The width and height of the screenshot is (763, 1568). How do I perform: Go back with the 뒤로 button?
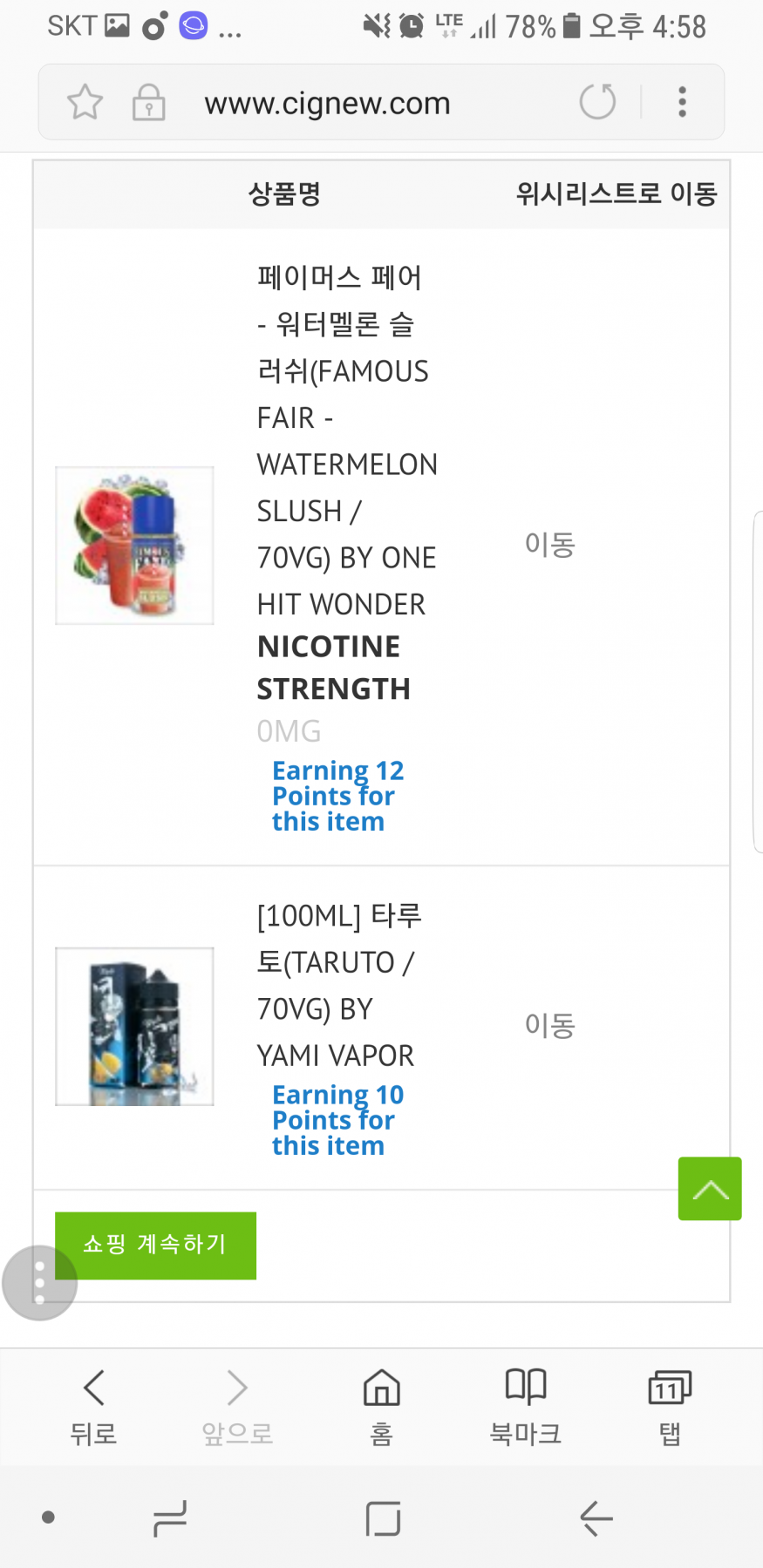click(x=94, y=1406)
